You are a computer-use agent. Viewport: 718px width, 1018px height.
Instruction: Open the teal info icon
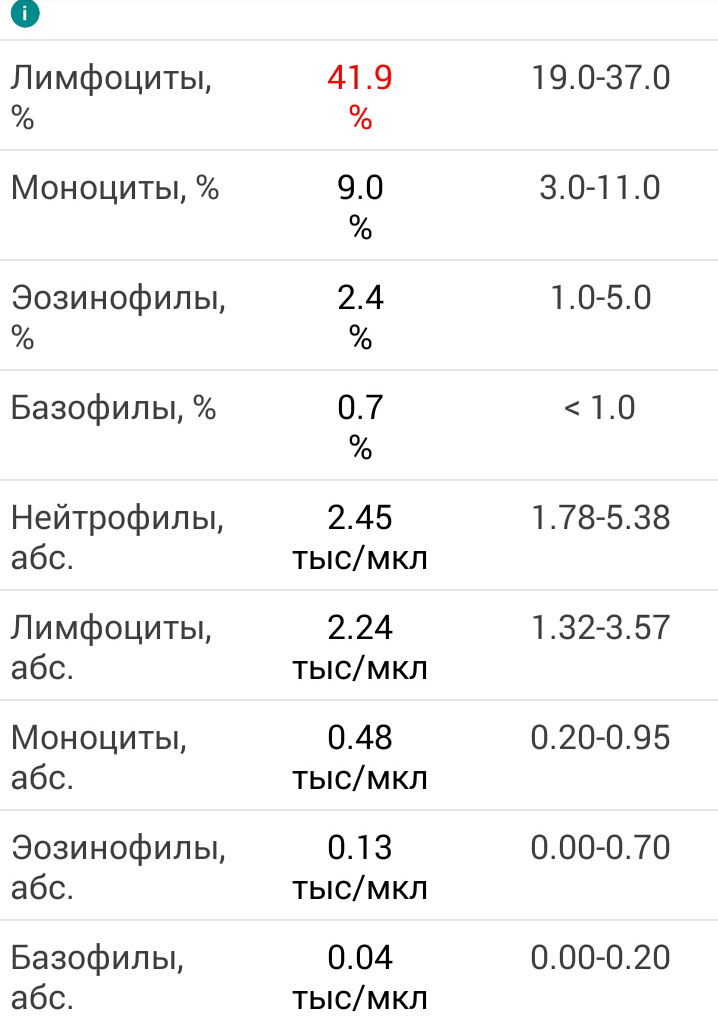coord(24,14)
